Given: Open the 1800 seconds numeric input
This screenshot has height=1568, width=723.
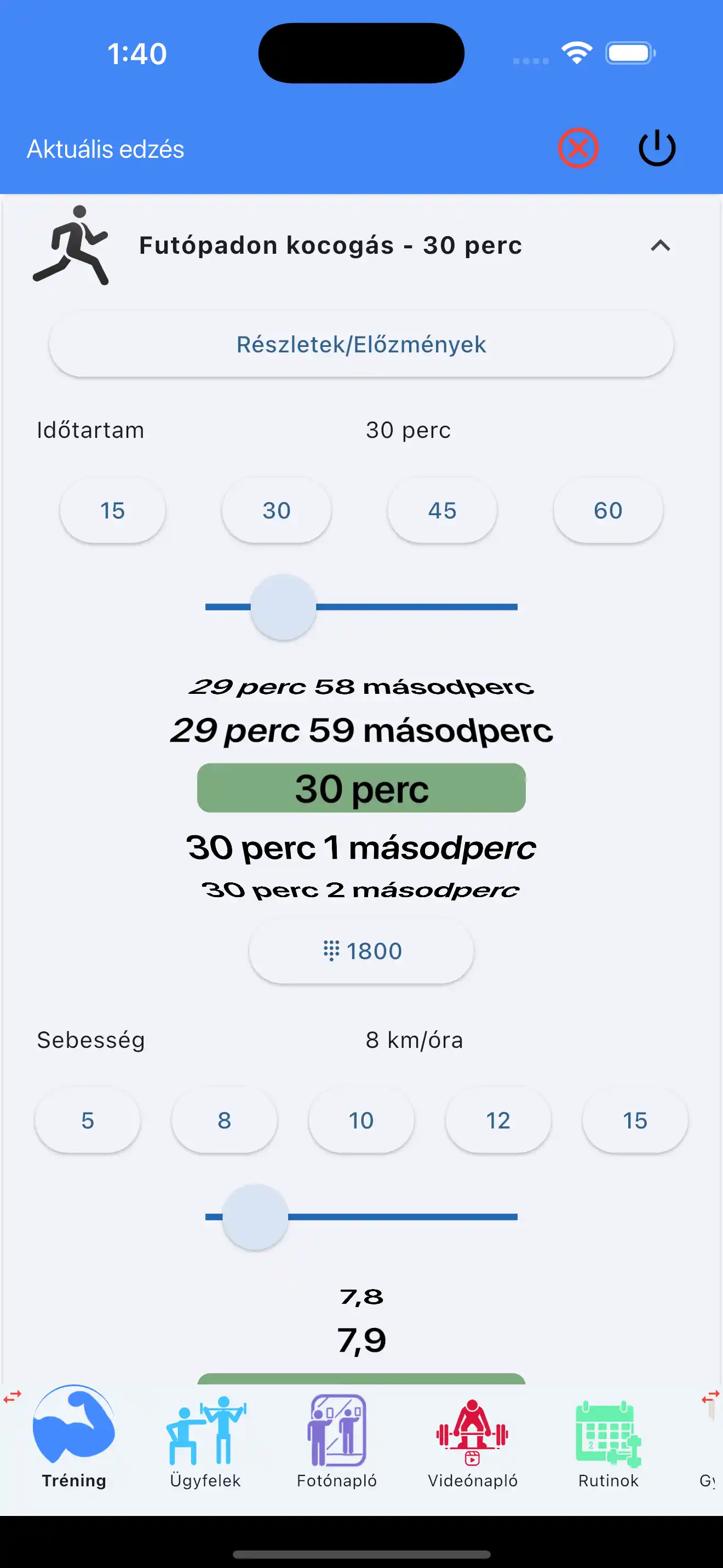Looking at the screenshot, I should pyautogui.click(x=361, y=950).
